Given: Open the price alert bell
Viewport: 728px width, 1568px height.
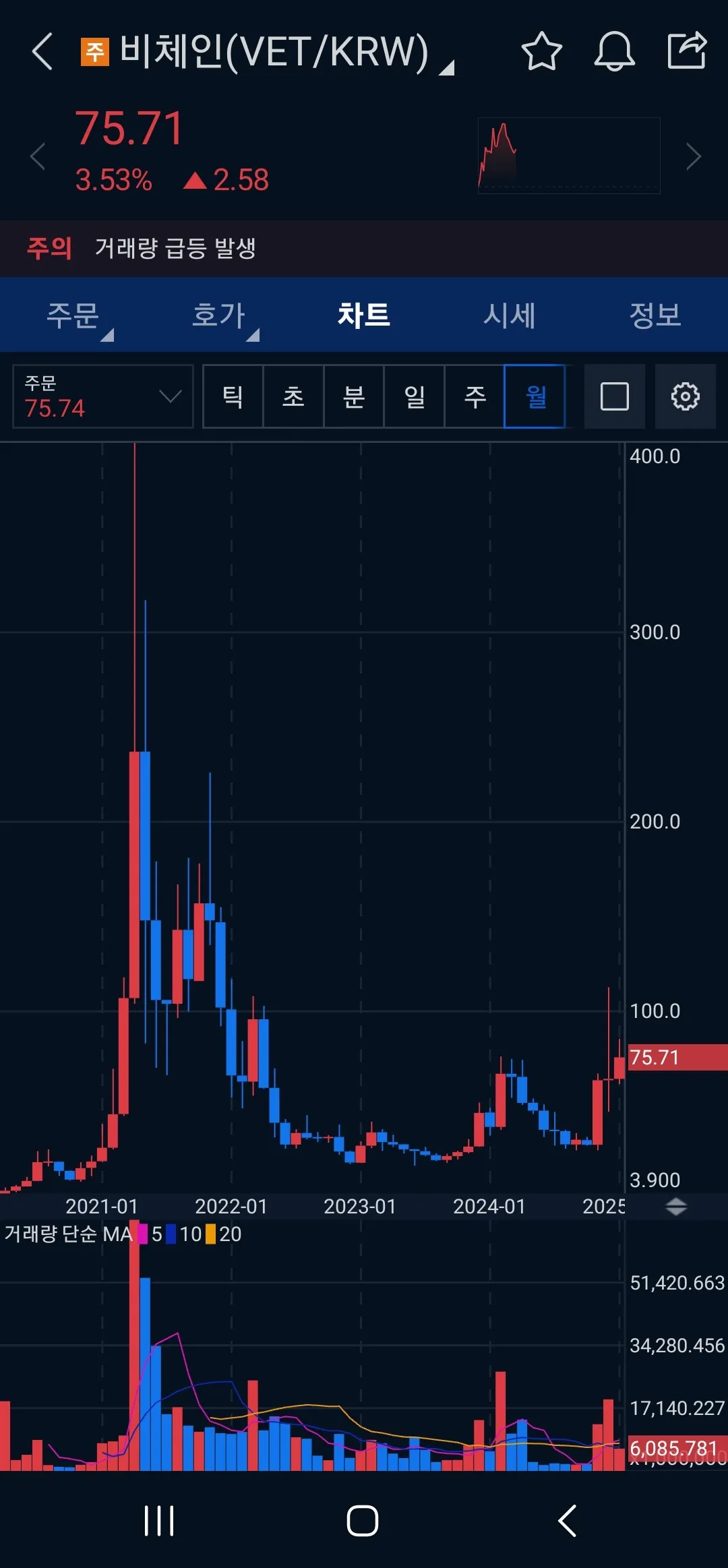Looking at the screenshot, I should click(x=614, y=51).
